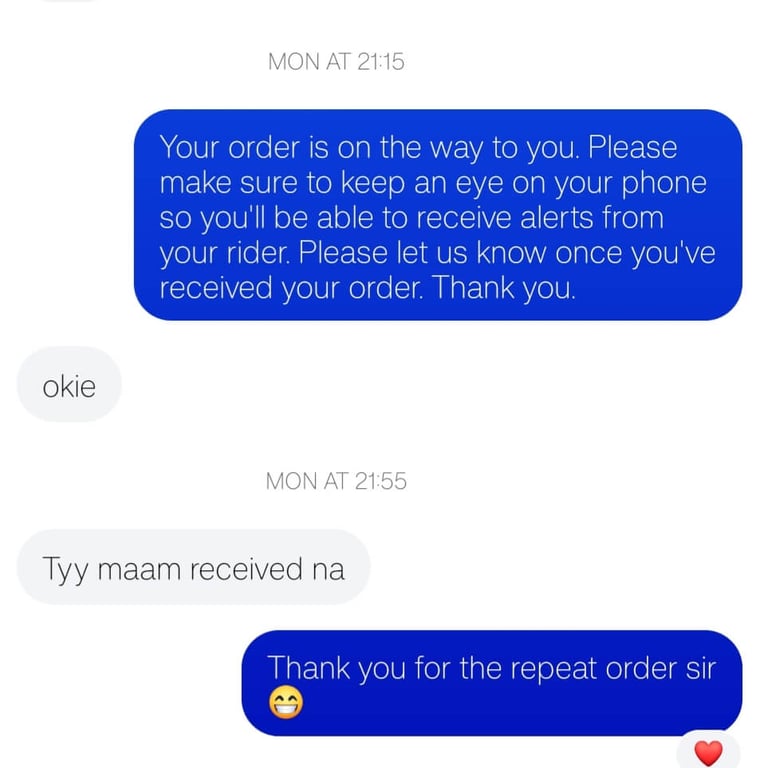Screen dimensions: 768x768
Task: Open the heart reaction on the last message
Action: click(708, 752)
